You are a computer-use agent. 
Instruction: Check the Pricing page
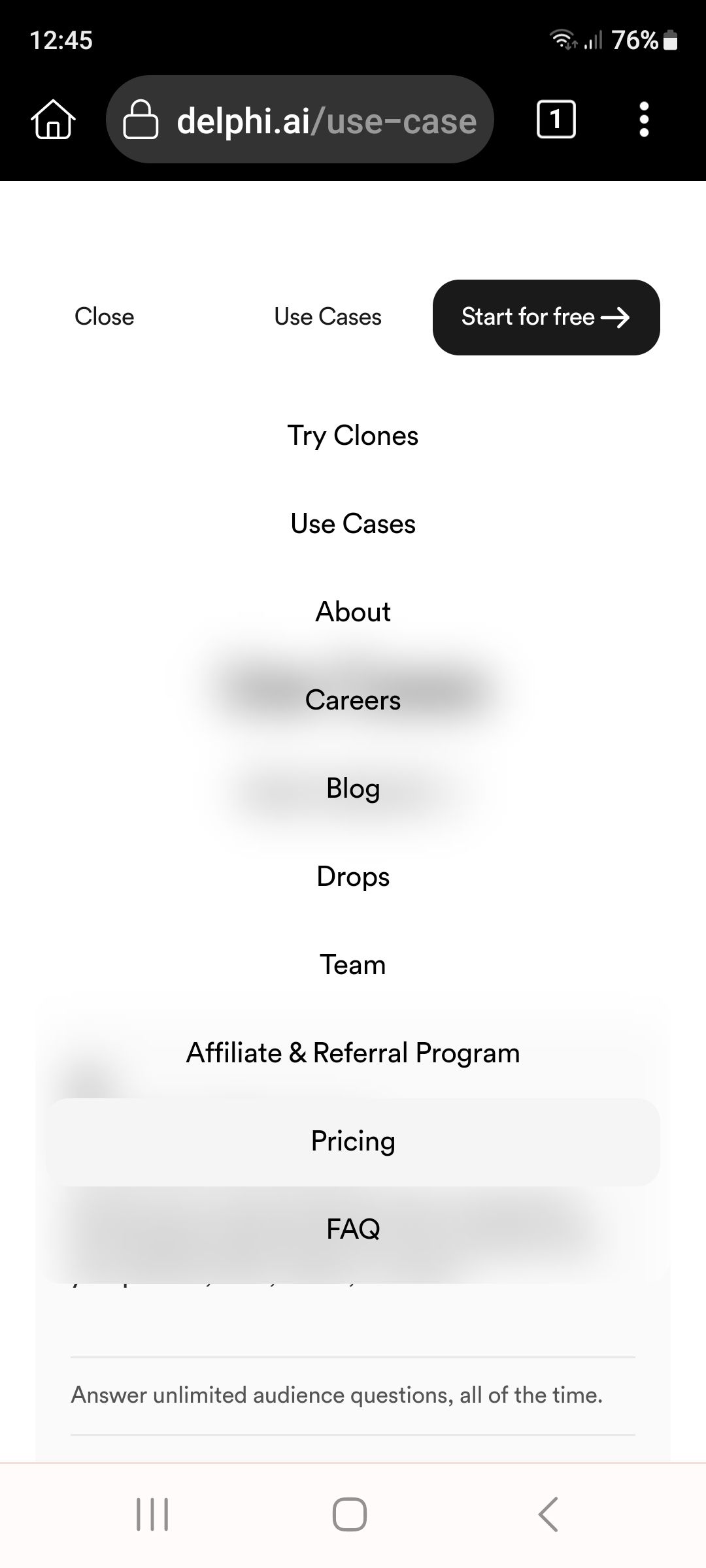[353, 1141]
